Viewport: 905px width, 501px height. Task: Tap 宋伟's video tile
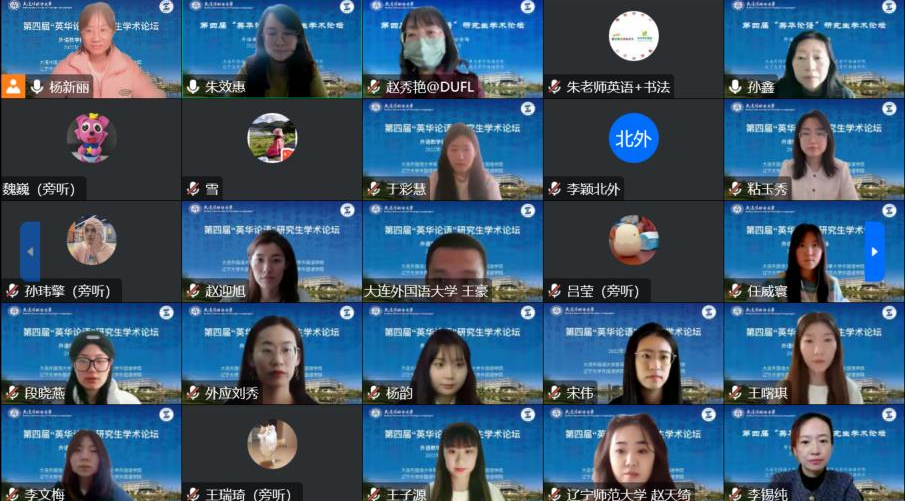633,353
